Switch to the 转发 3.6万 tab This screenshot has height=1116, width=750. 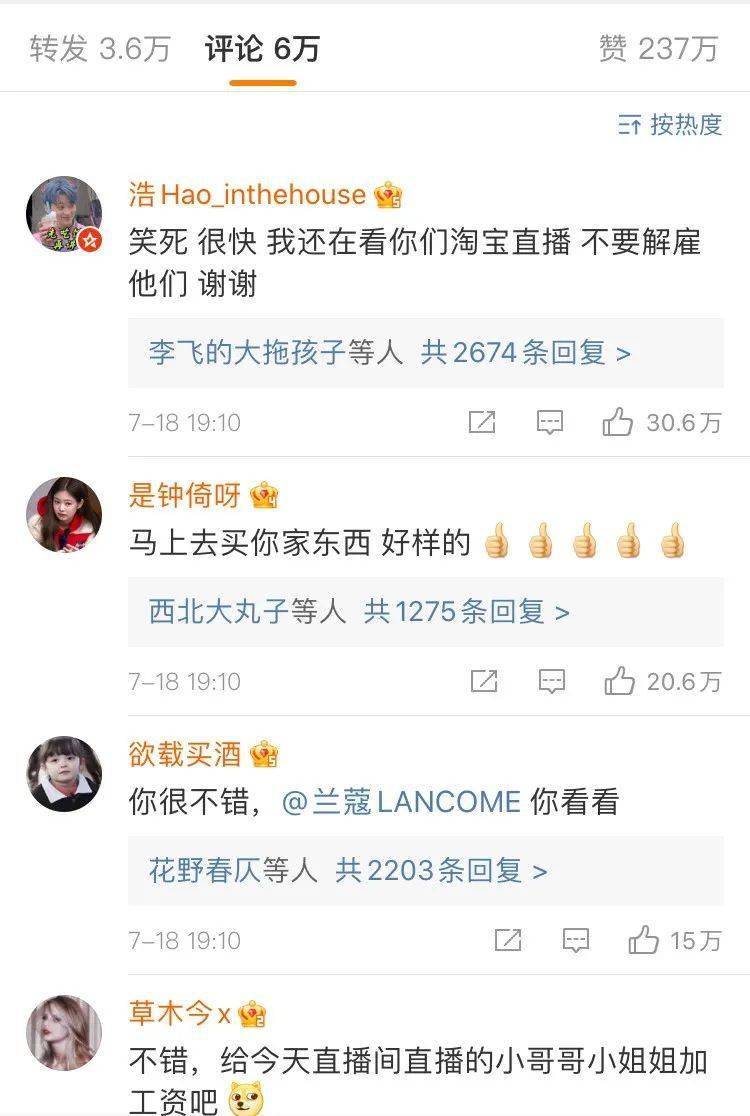100,48
